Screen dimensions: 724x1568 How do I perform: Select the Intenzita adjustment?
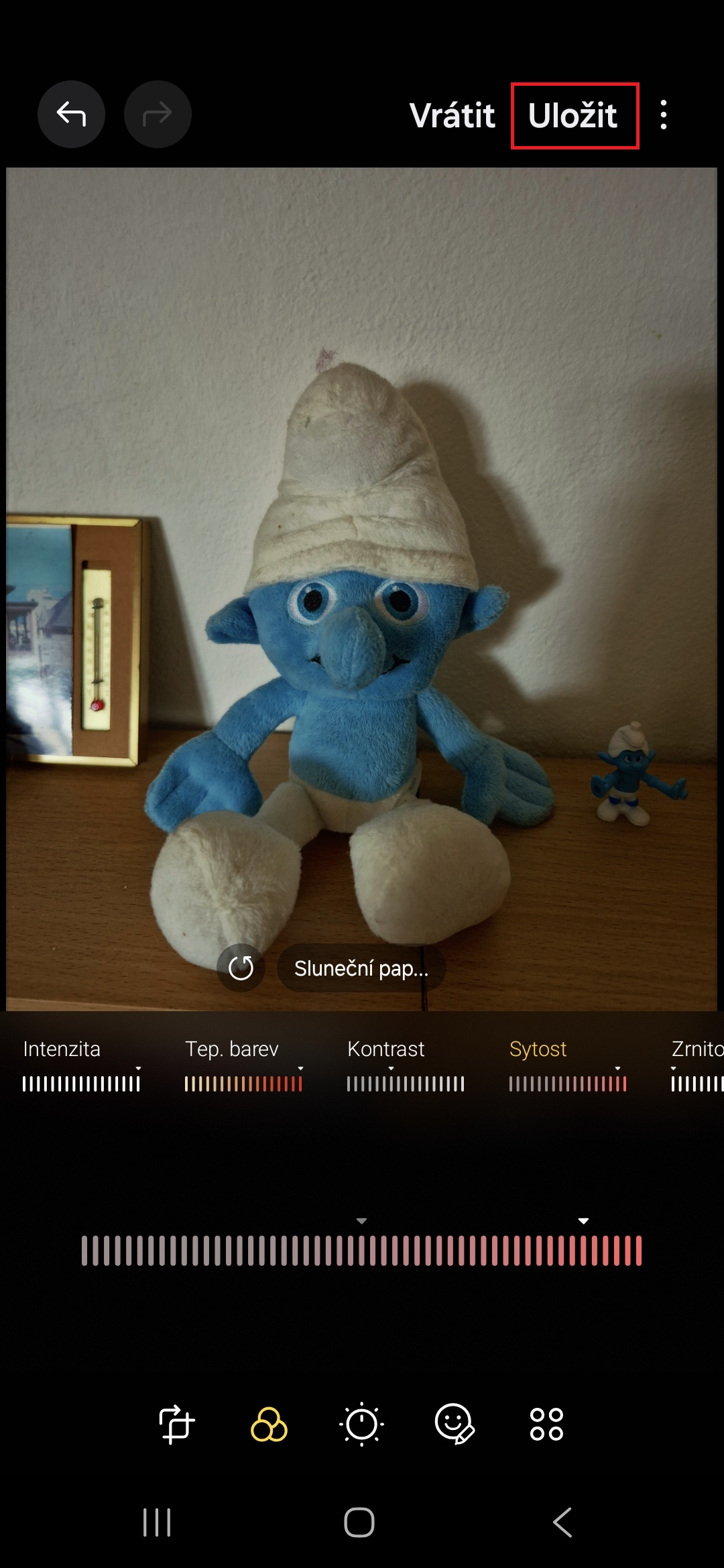pos(81,1065)
